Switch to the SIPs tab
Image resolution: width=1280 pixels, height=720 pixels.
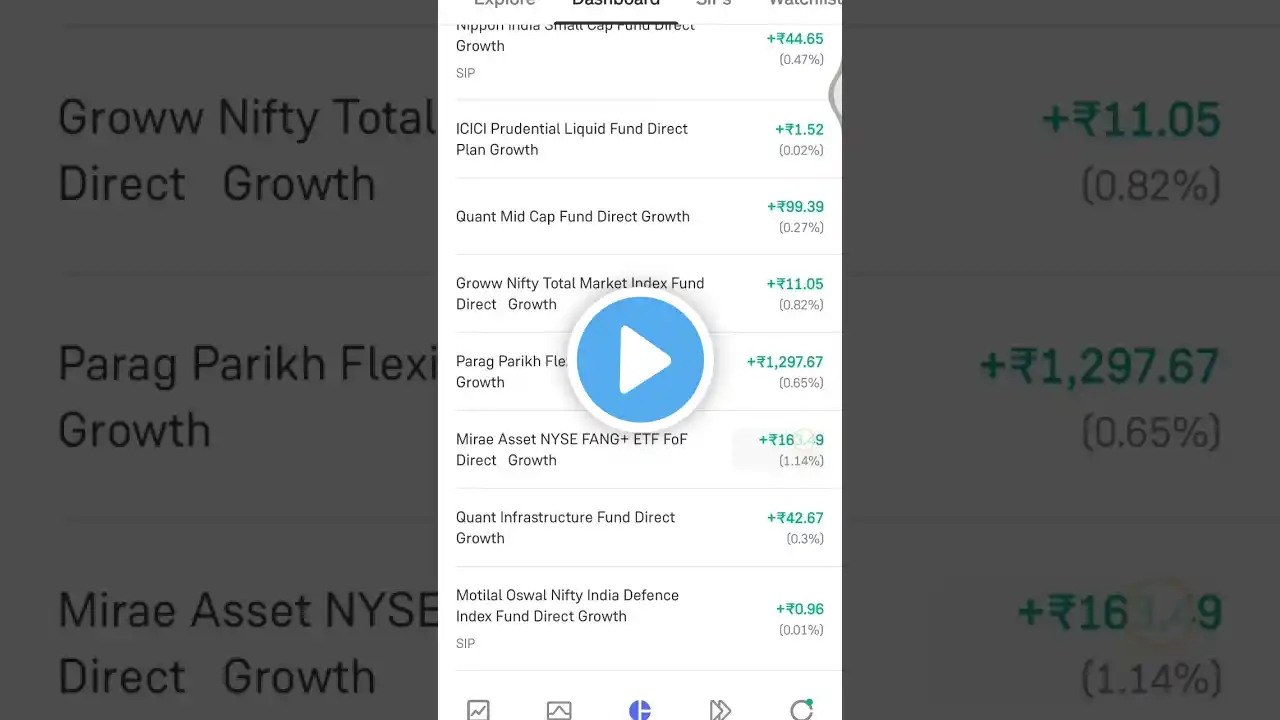pyautogui.click(x=713, y=4)
